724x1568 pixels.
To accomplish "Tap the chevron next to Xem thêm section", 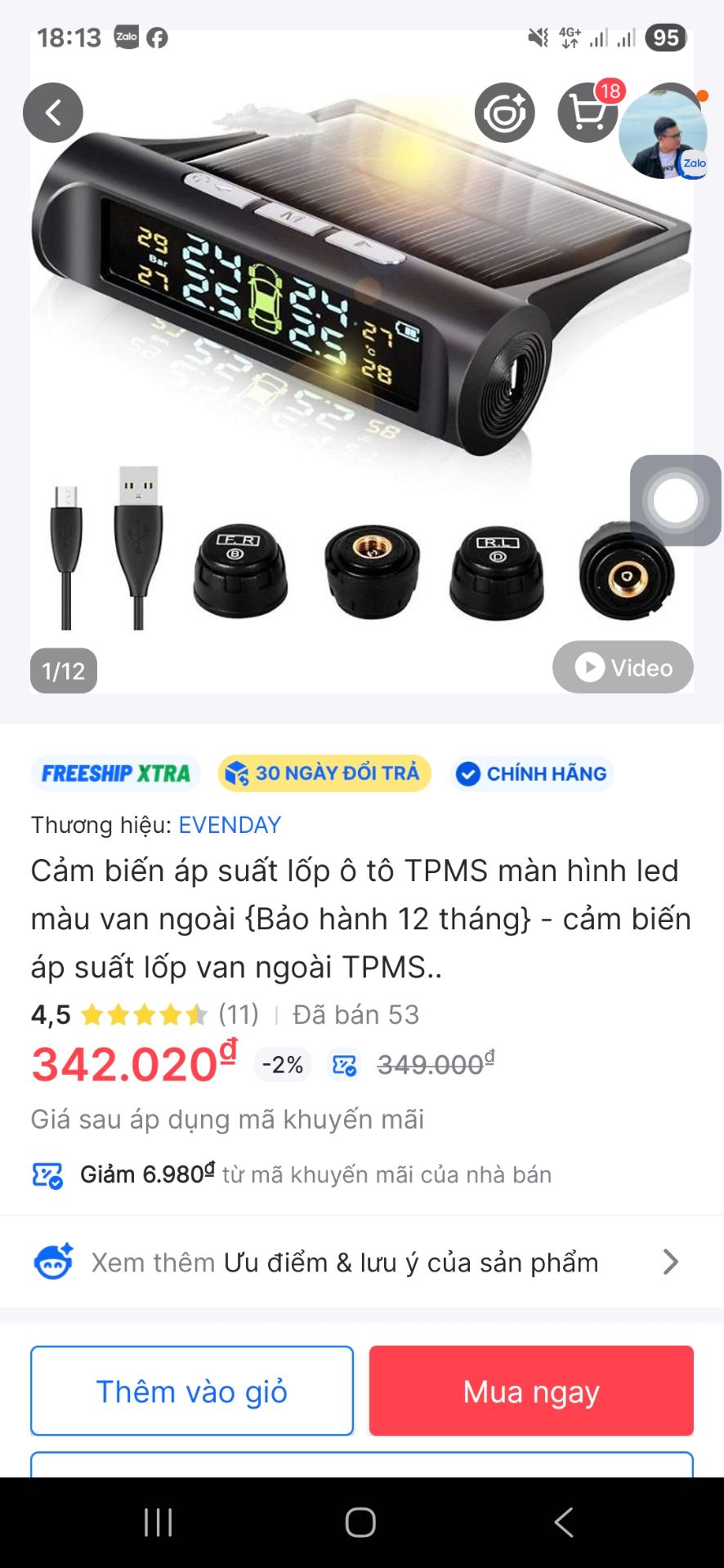I will pos(672,1261).
